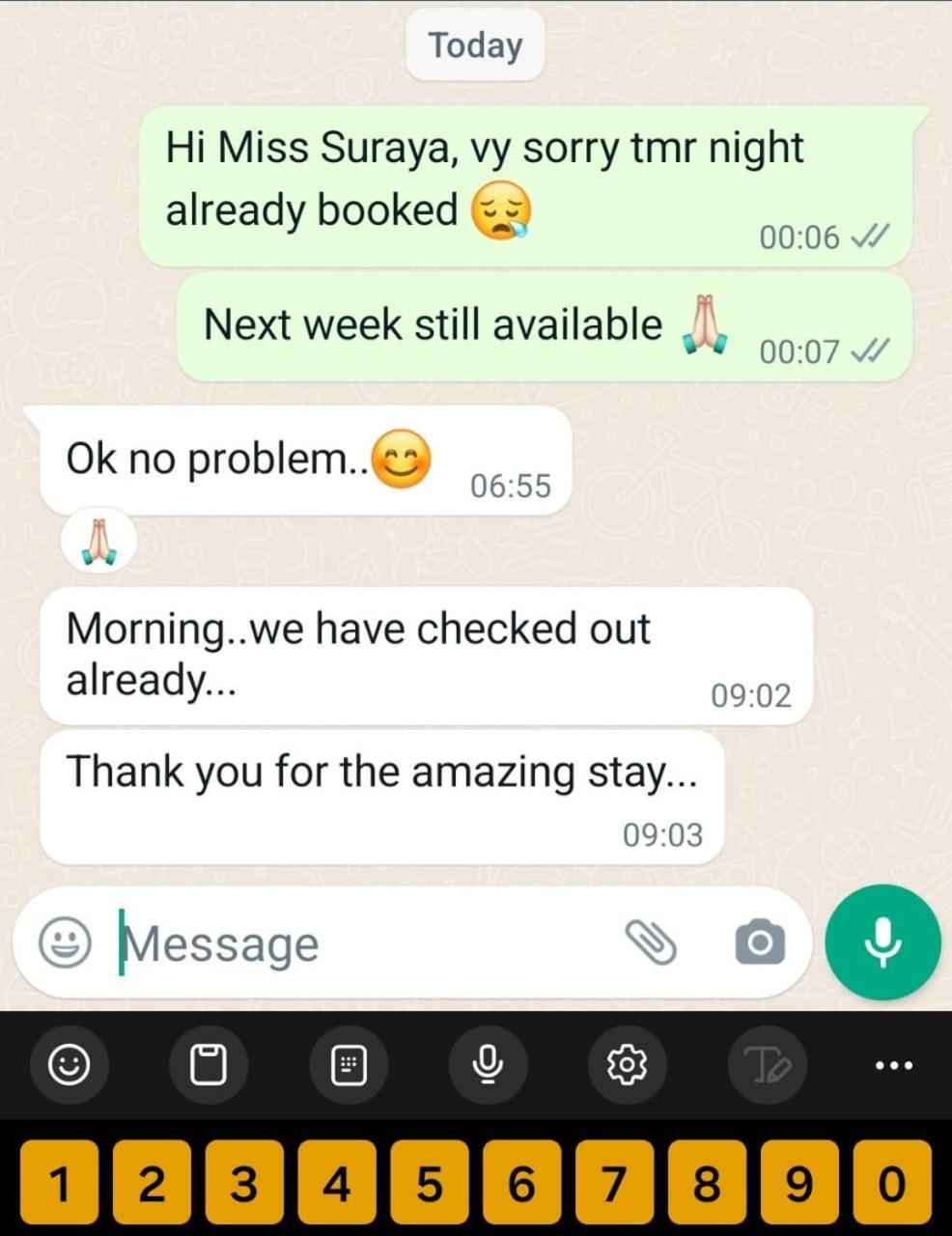
Task: Open keyboard voice input
Action: [x=488, y=1065]
